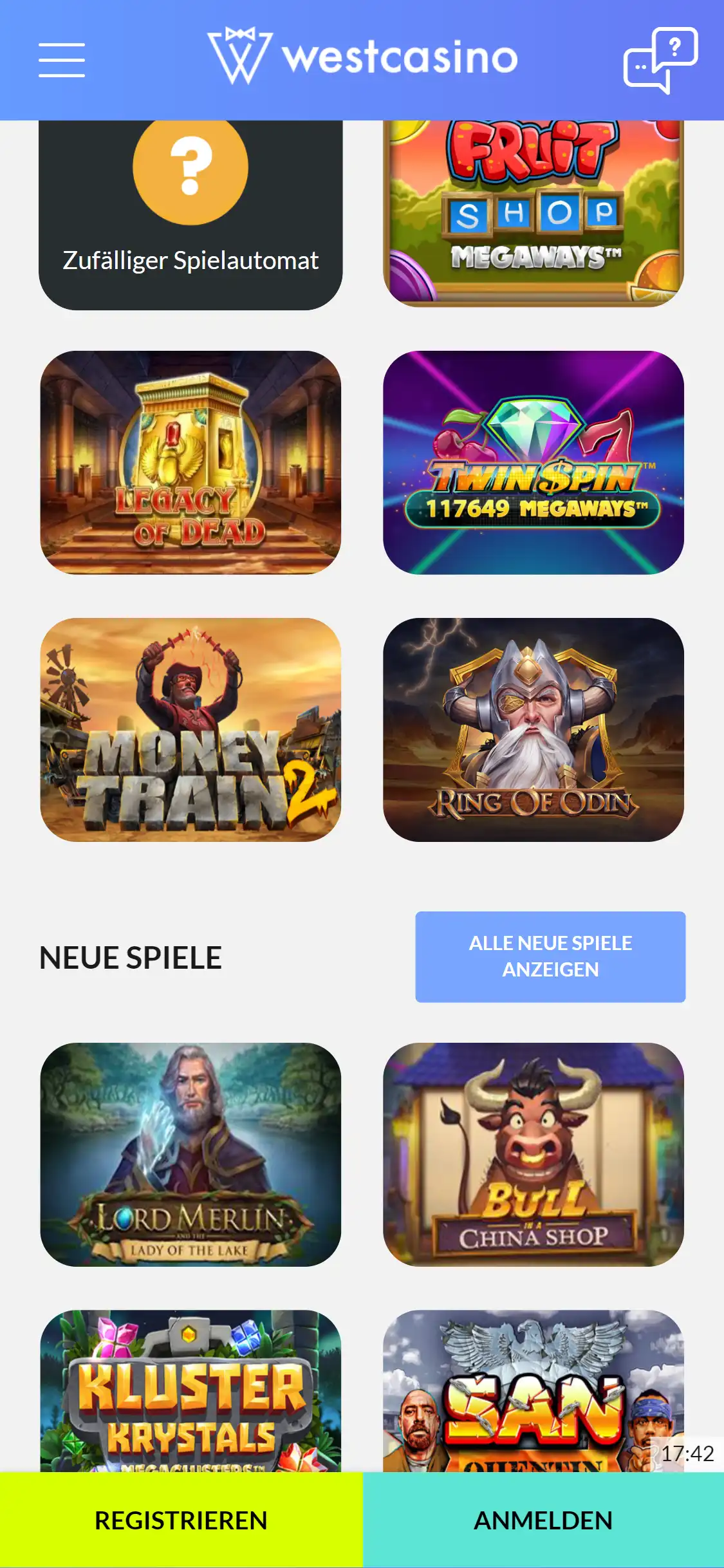Play Bull in a China Shop
The height and width of the screenshot is (1568, 724).
click(533, 1154)
